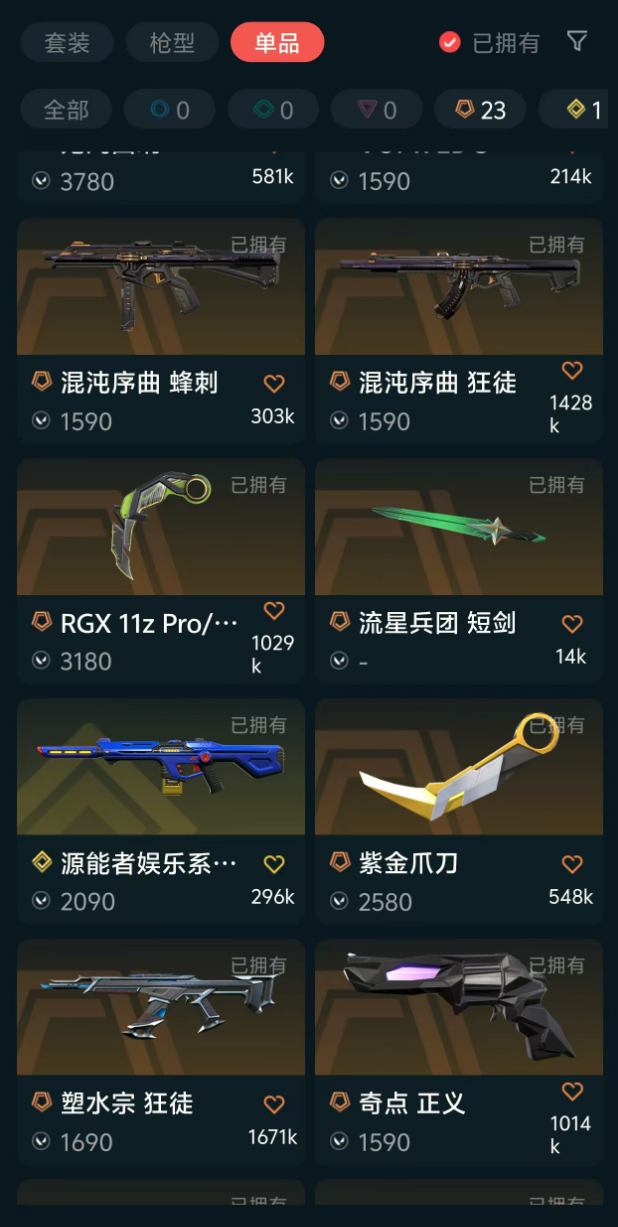Open the 奇点 正义 card
Viewport: 618px width, 1227px height.
(x=459, y=1053)
